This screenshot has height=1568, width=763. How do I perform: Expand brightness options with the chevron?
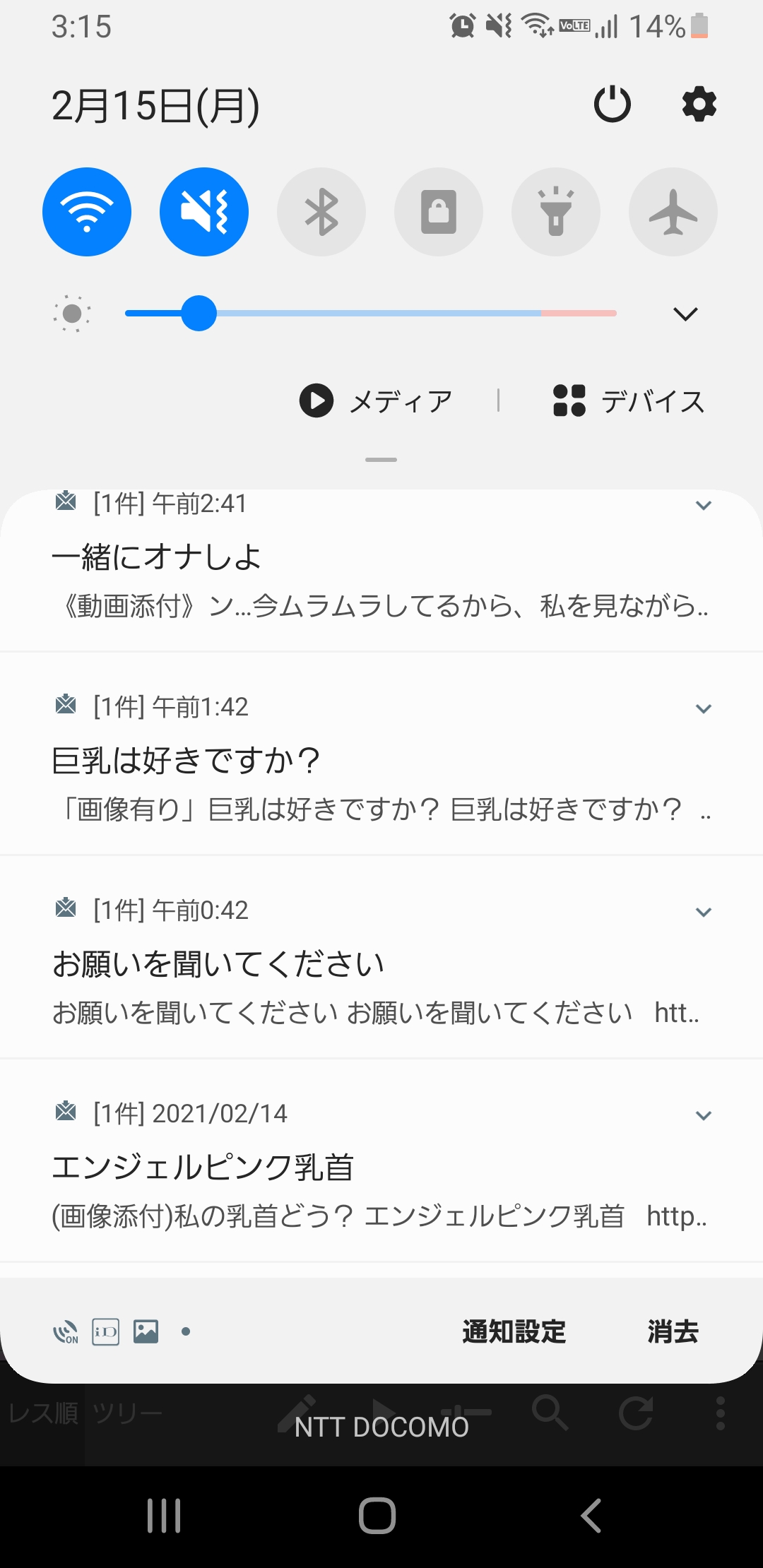pyautogui.click(x=685, y=314)
